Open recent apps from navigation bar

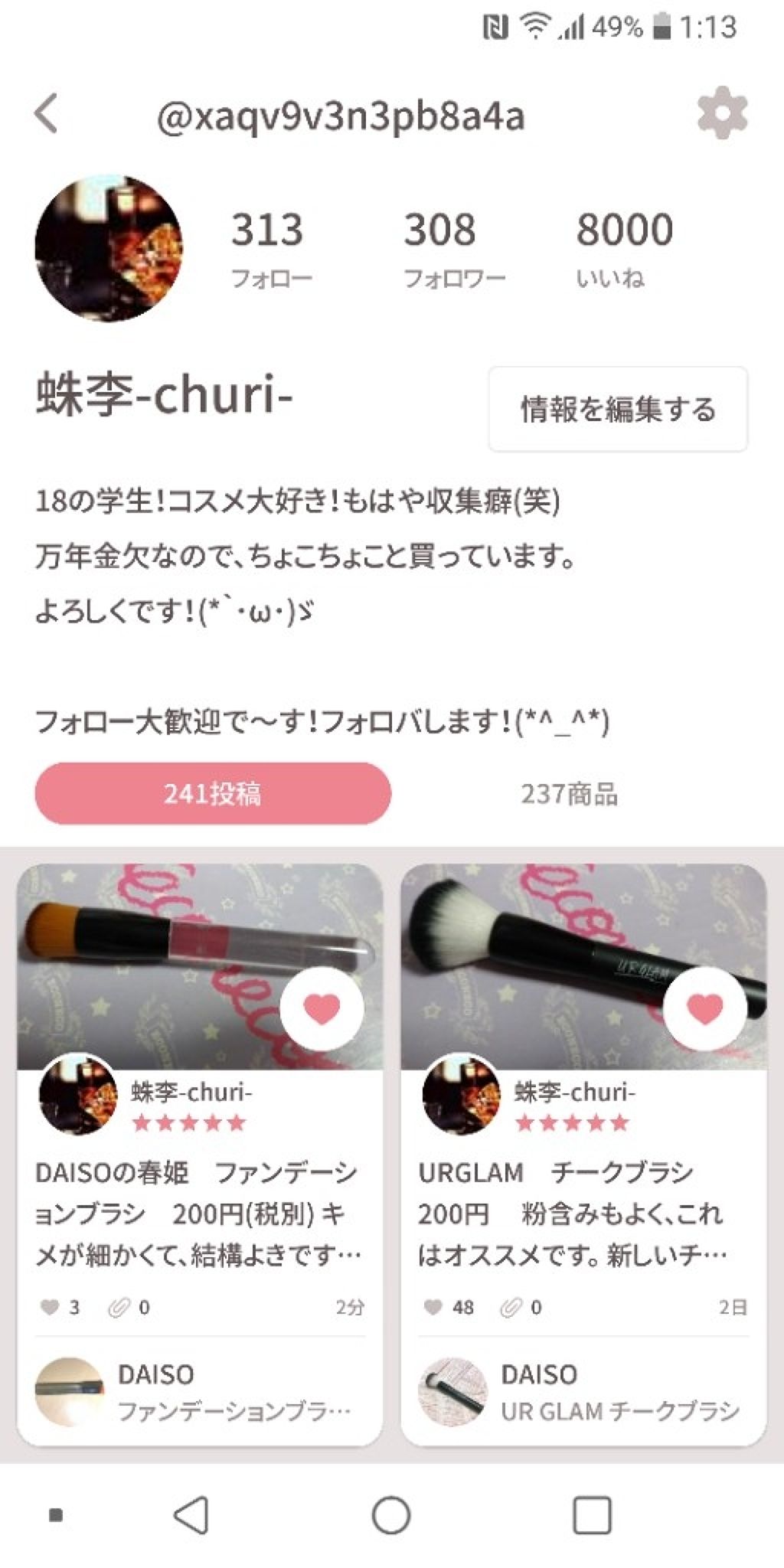tap(592, 1515)
